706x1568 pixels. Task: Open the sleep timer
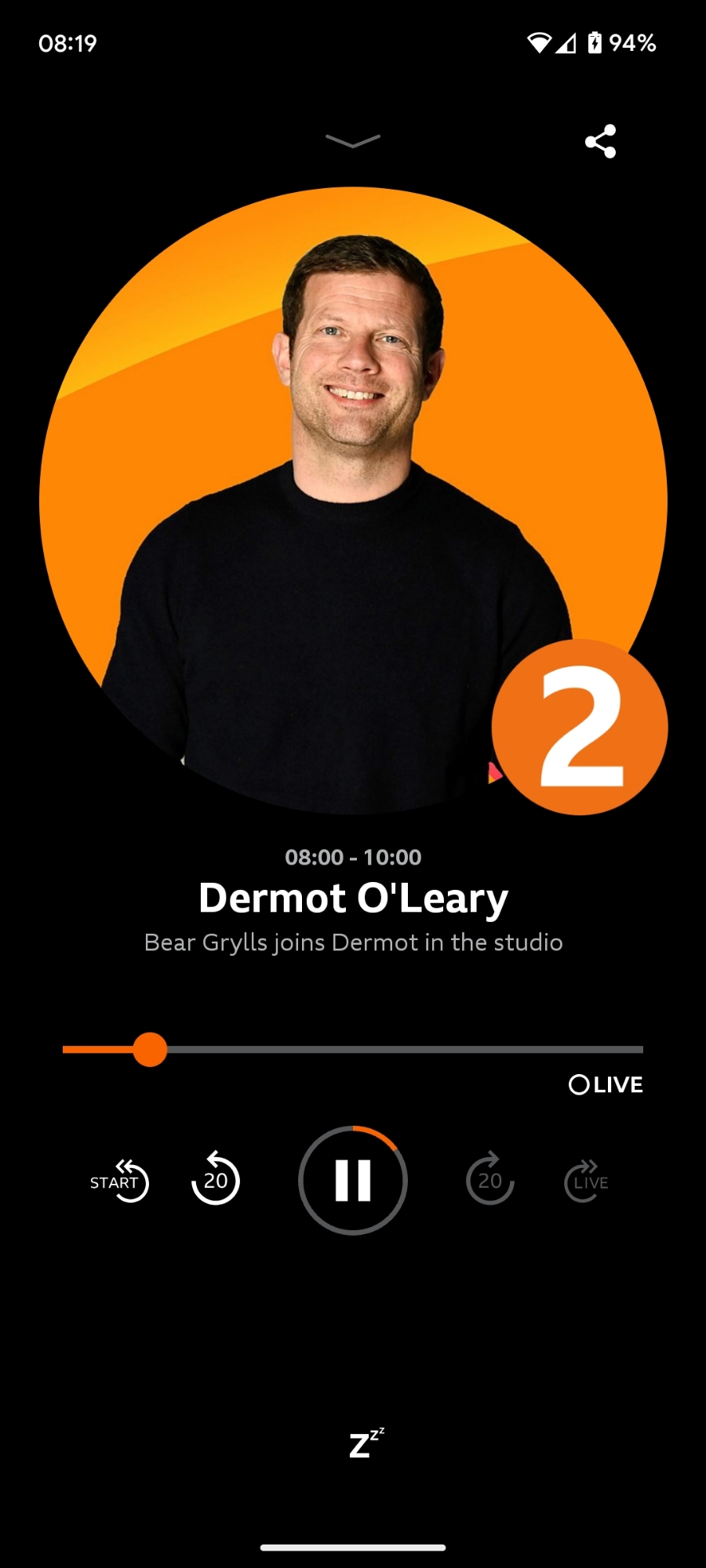pos(365,1443)
